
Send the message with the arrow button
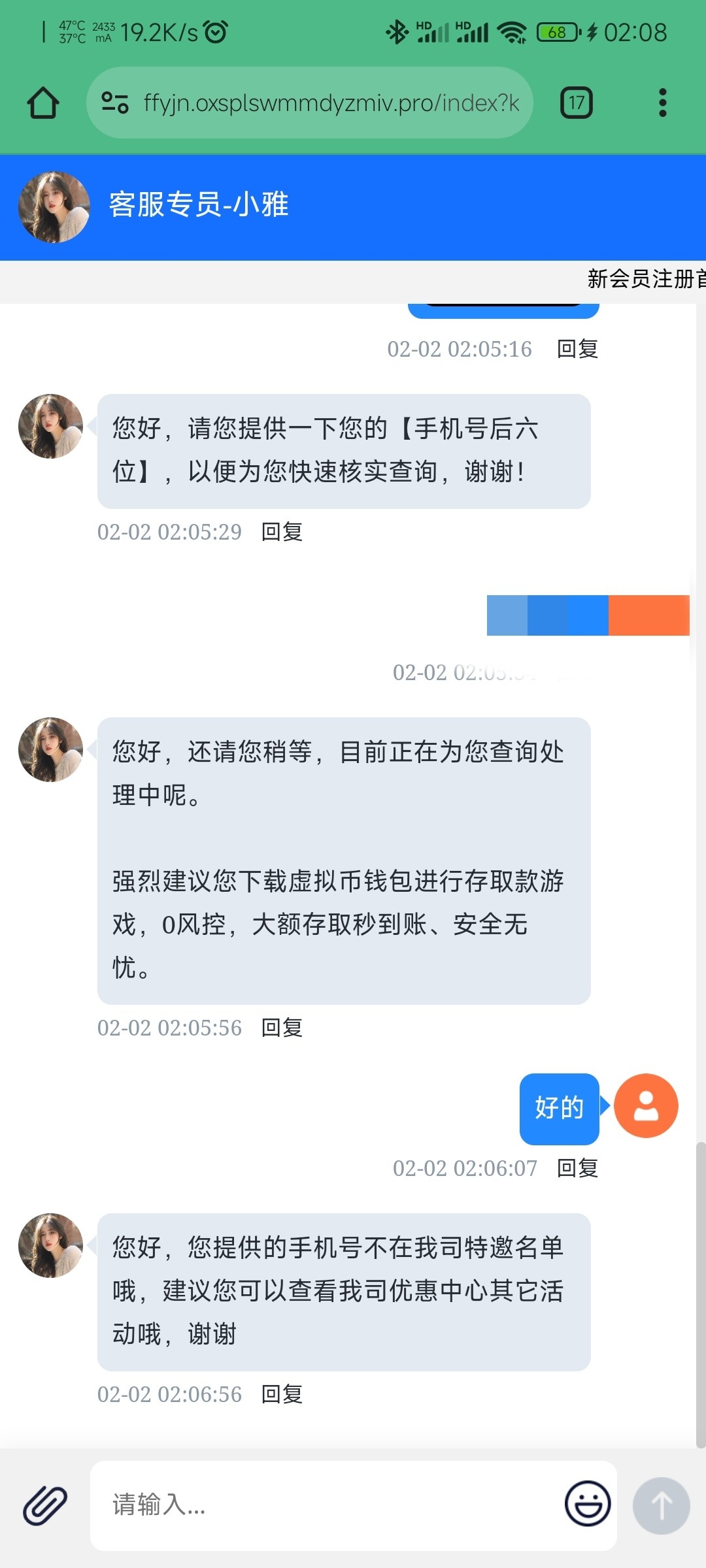(x=661, y=1505)
